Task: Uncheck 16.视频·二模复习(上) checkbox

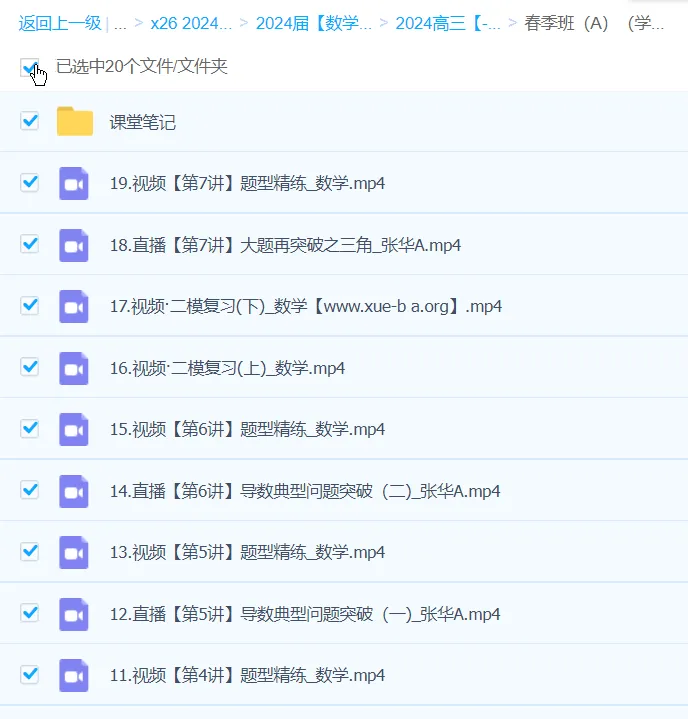Action: coord(30,366)
